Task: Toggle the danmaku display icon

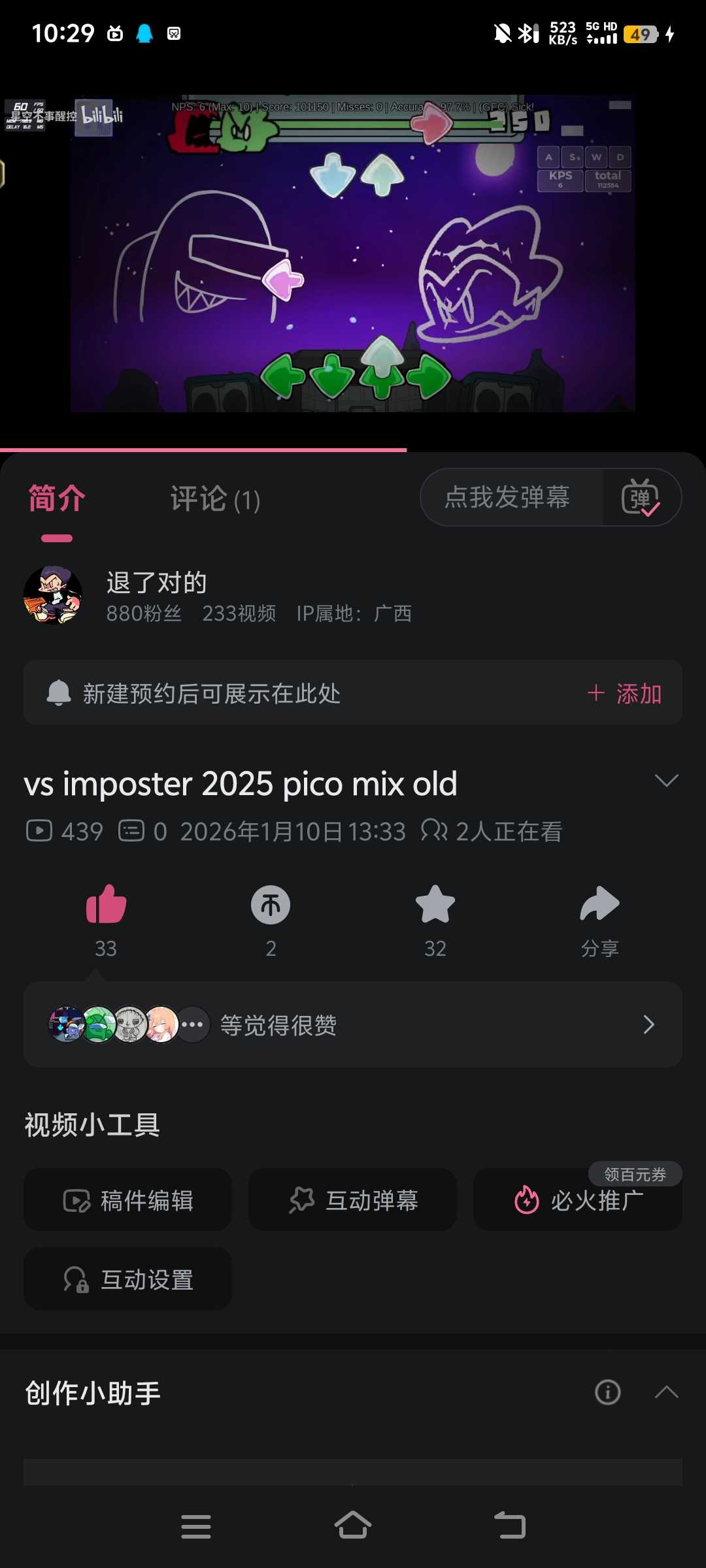Action: 641,498
